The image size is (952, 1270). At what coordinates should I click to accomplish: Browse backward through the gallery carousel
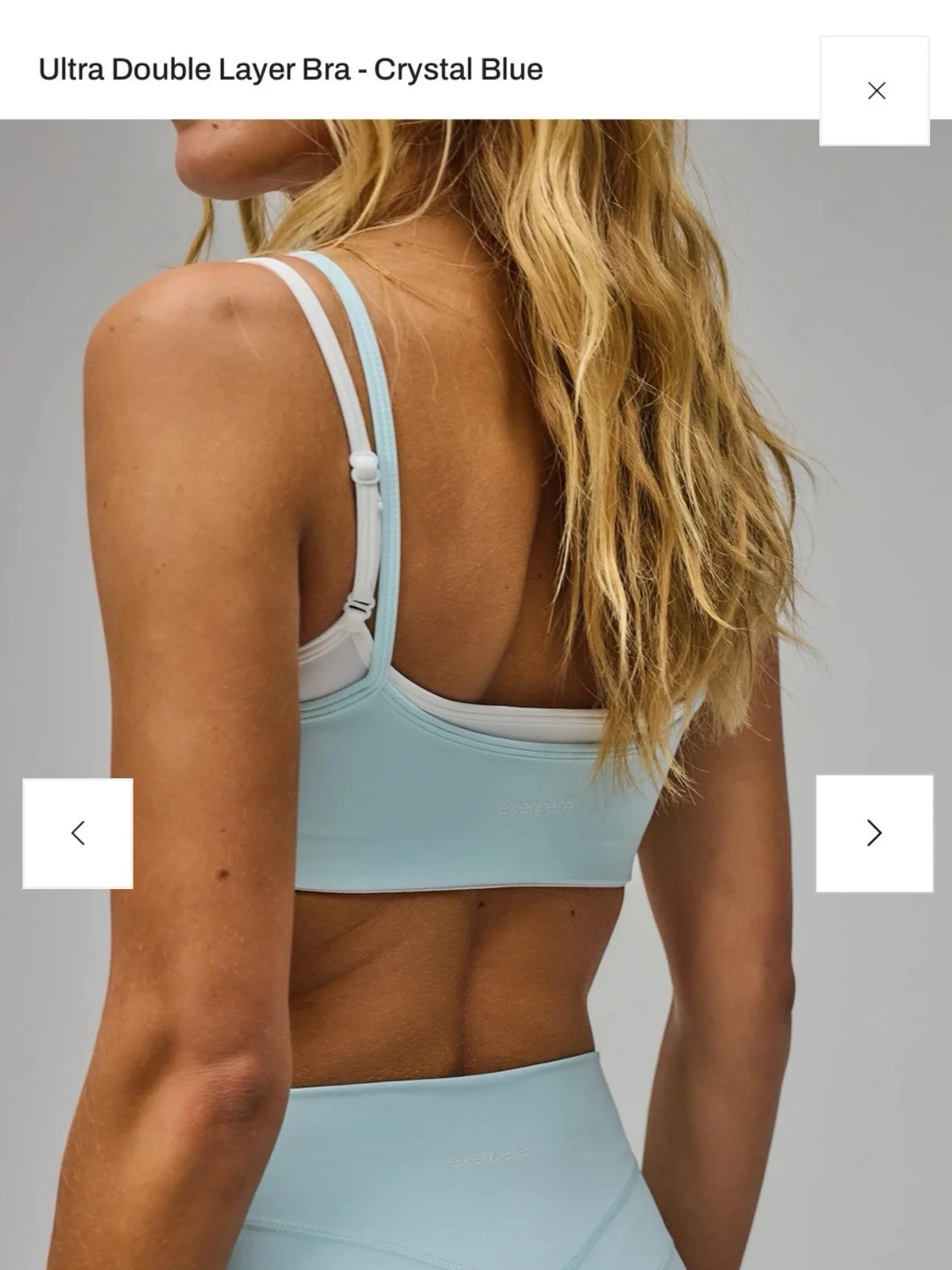[x=79, y=833]
